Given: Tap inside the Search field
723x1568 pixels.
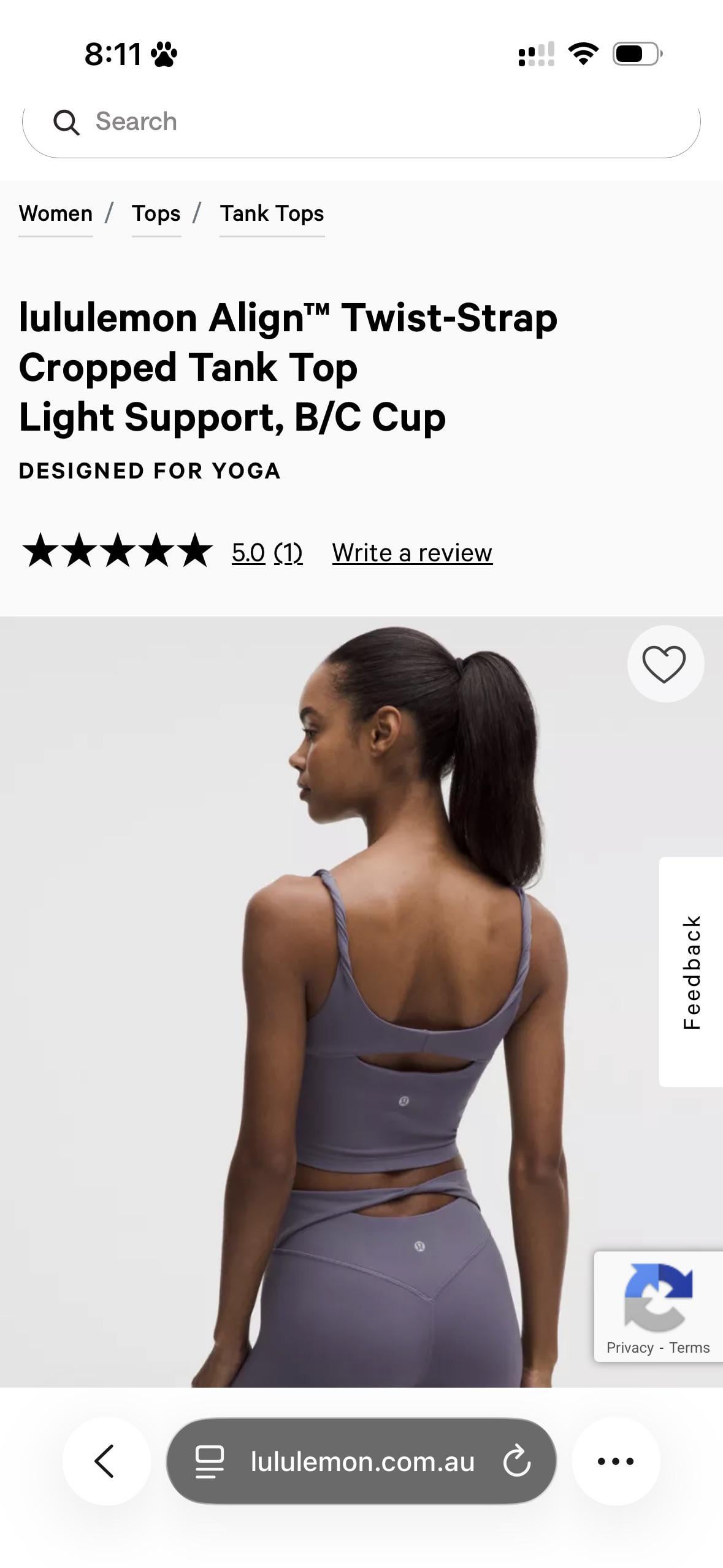Looking at the screenshot, I should [x=245, y=121].
